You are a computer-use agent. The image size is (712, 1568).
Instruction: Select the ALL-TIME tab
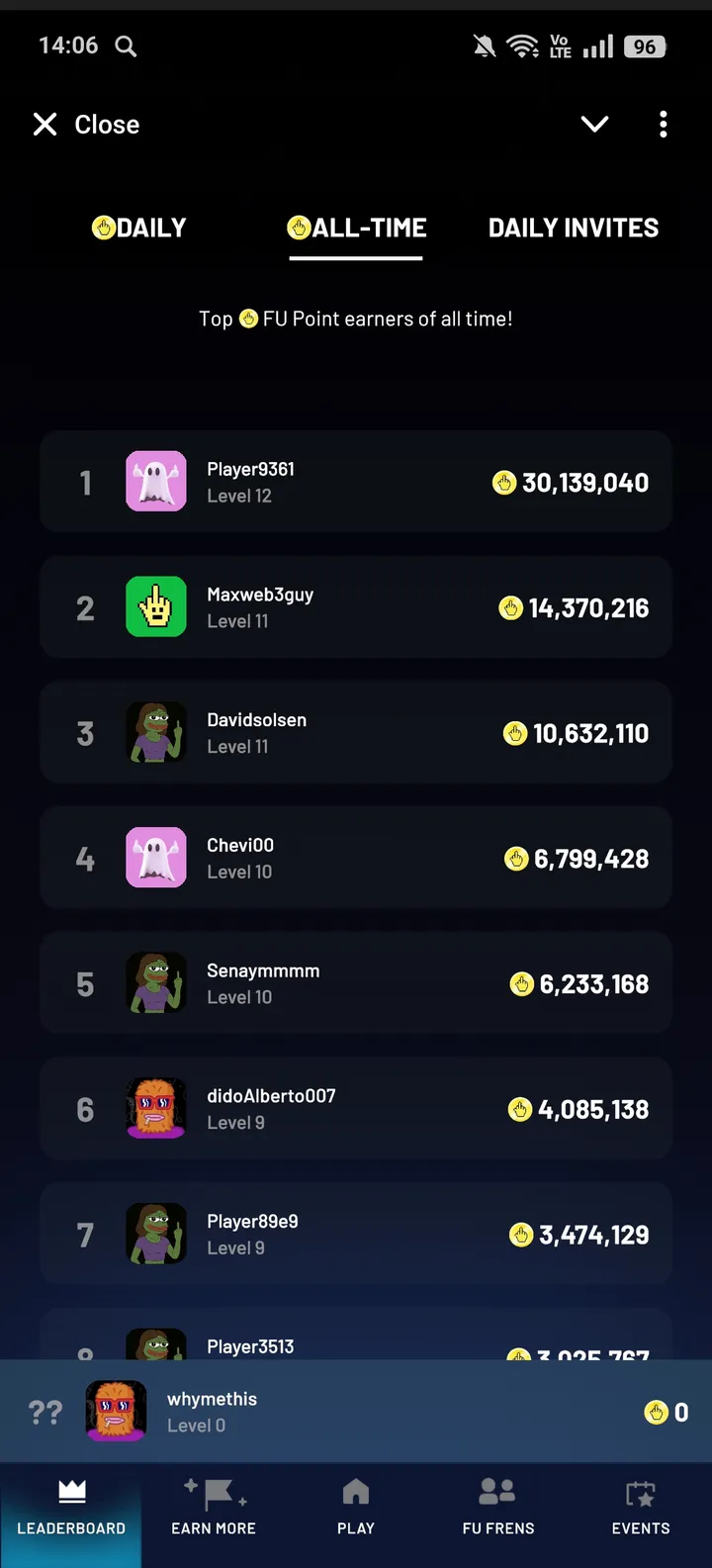click(357, 228)
